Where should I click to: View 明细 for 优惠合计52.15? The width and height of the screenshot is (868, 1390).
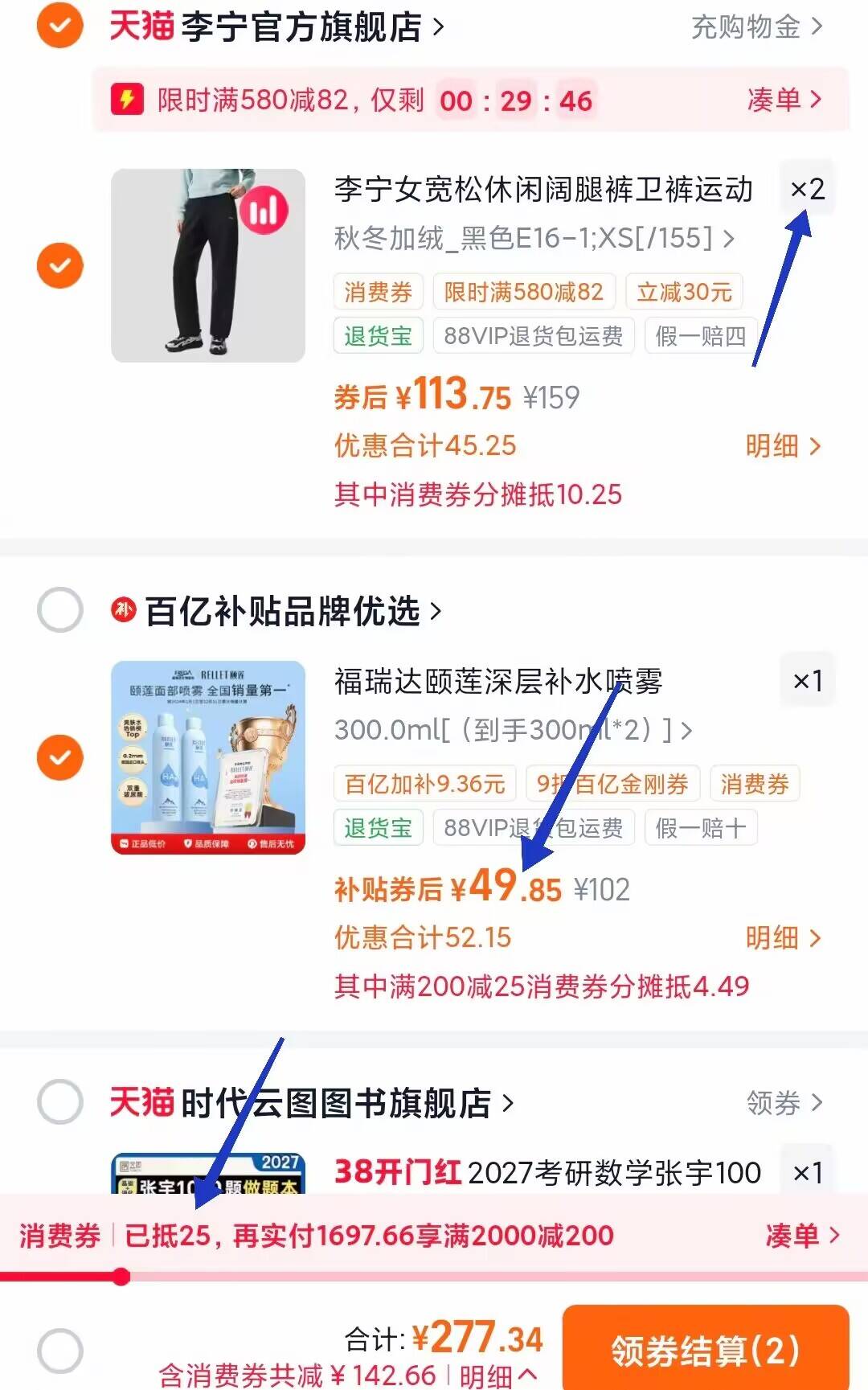pyautogui.click(x=783, y=938)
